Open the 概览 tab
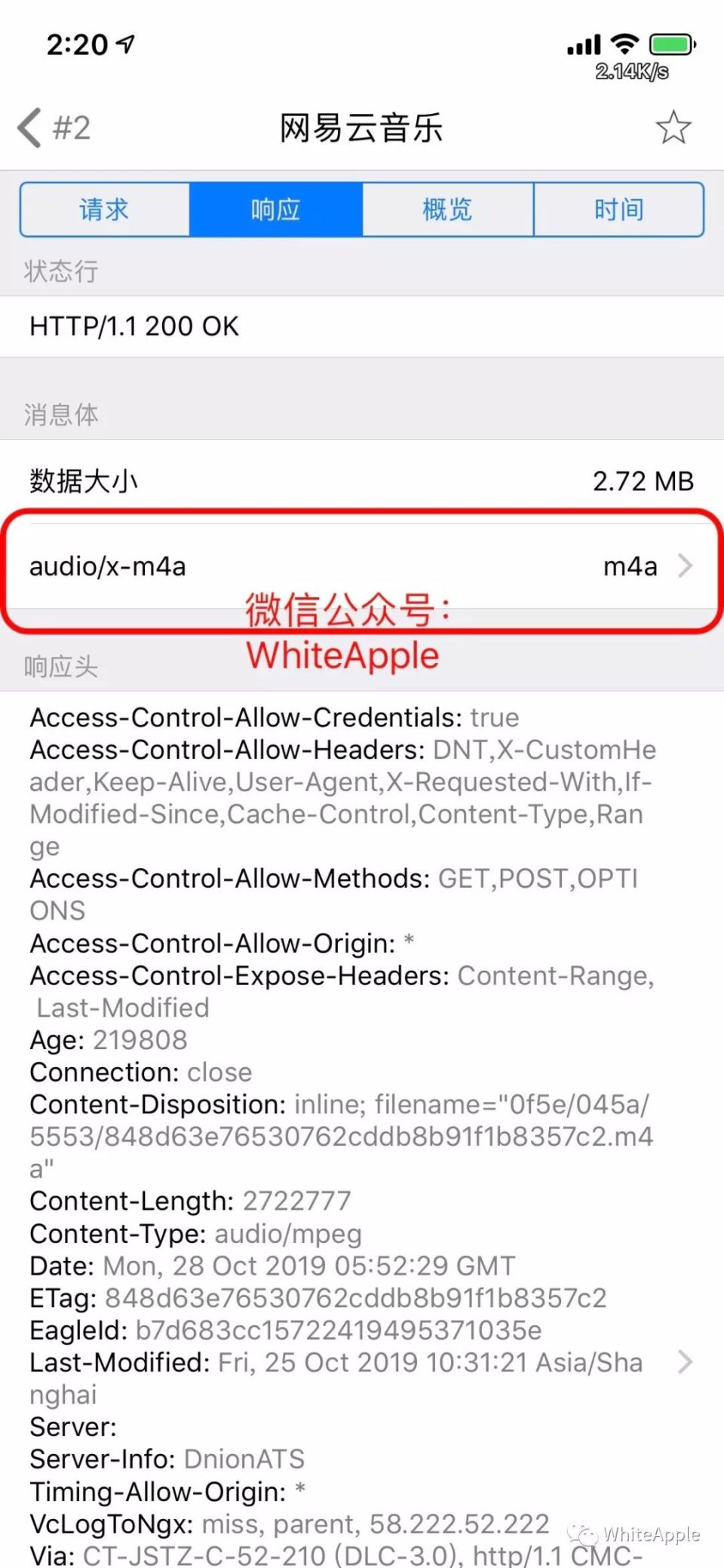 (x=448, y=210)
